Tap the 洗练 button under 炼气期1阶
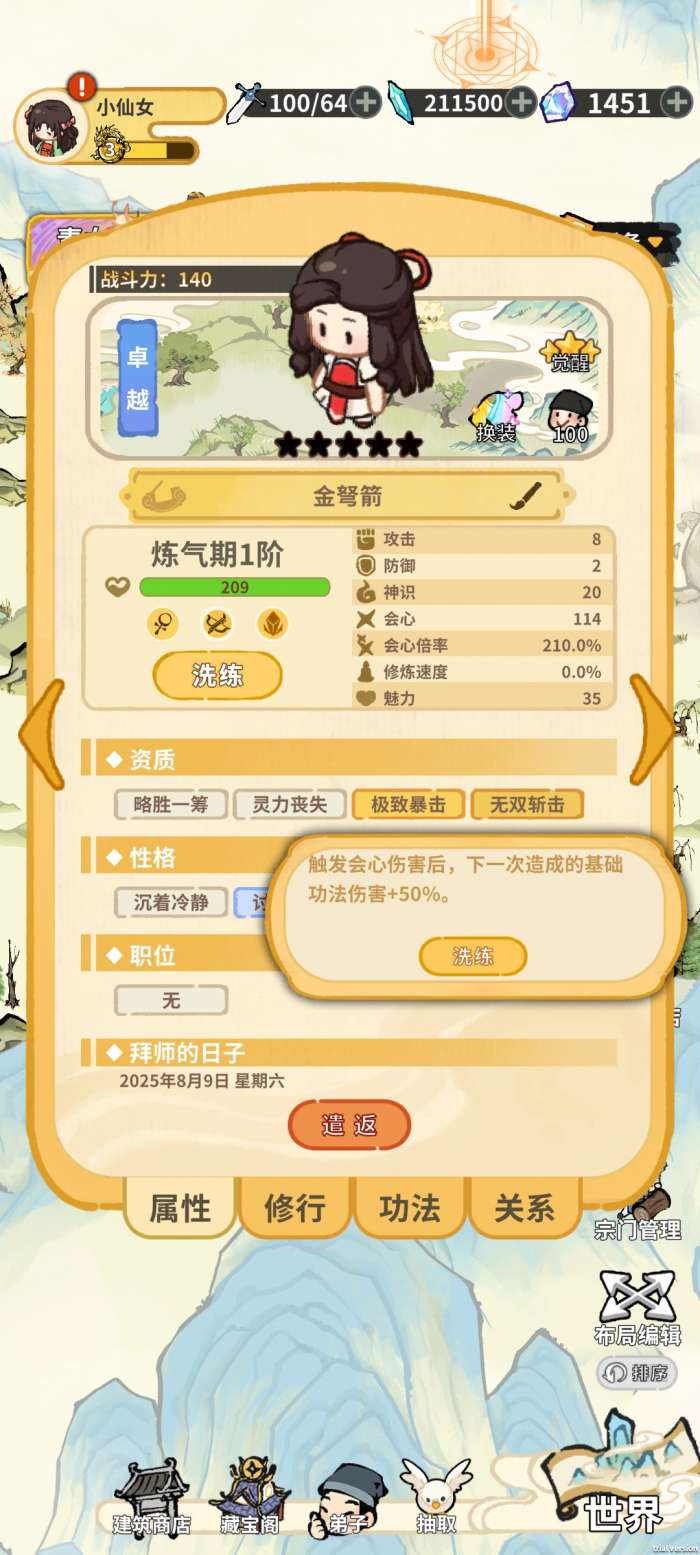 point(217,675)
